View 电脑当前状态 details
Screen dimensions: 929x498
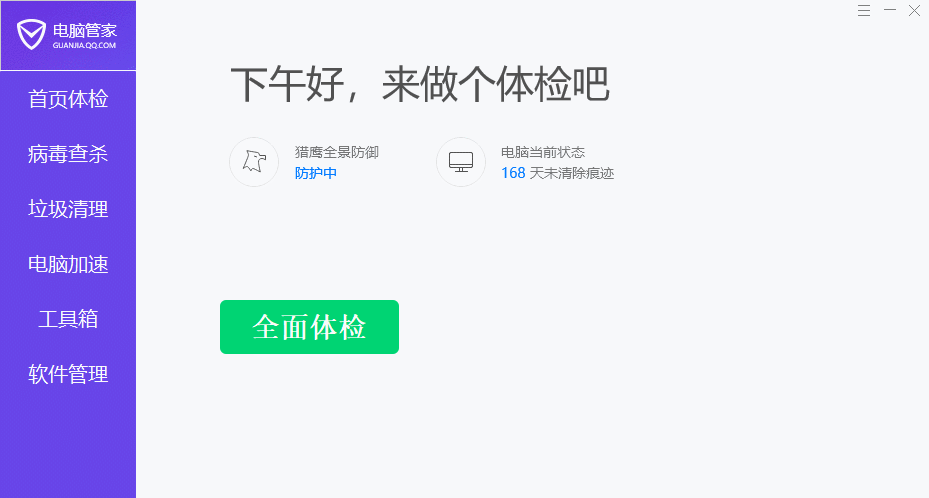coord(461,162)
